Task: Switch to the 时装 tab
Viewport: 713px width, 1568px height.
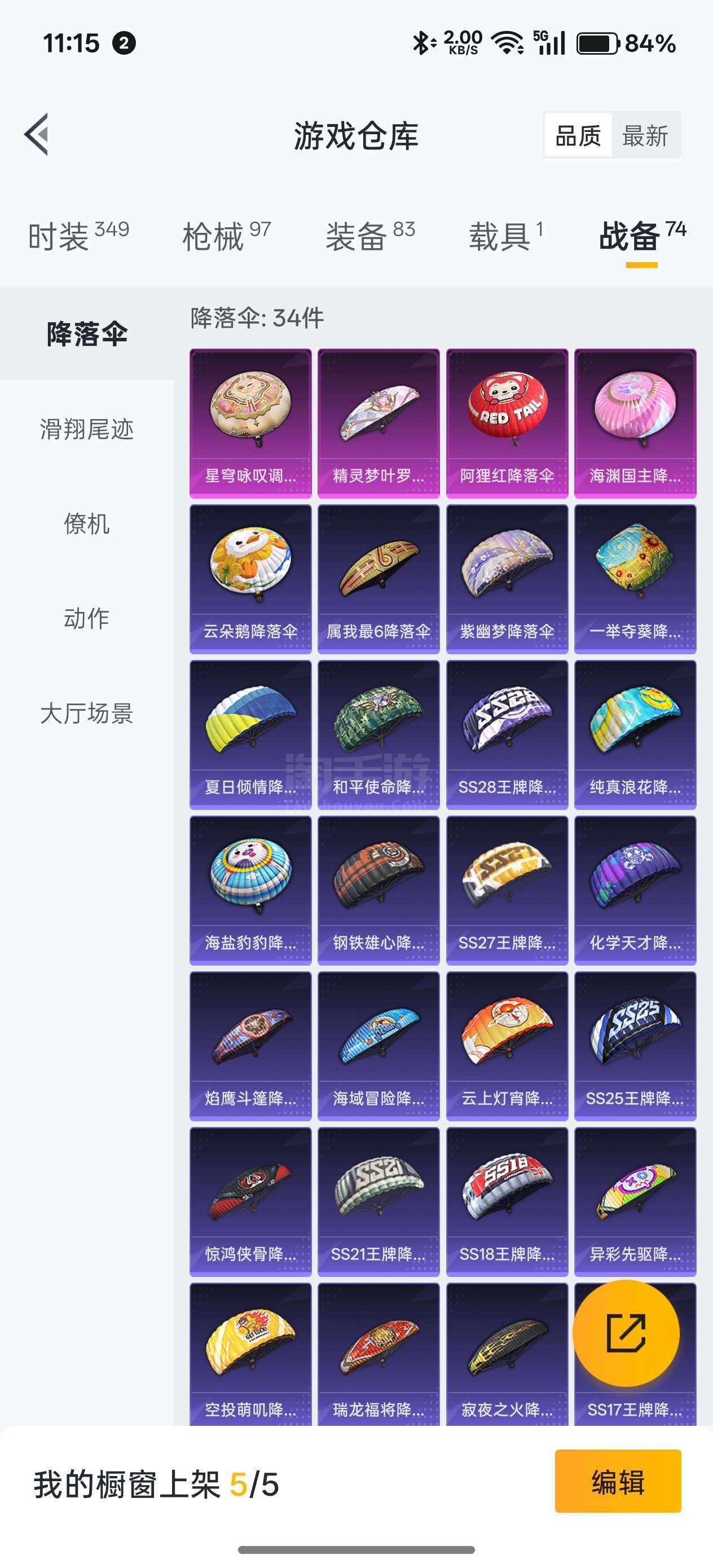Action: pyautogui.click(x=78, y=236)
